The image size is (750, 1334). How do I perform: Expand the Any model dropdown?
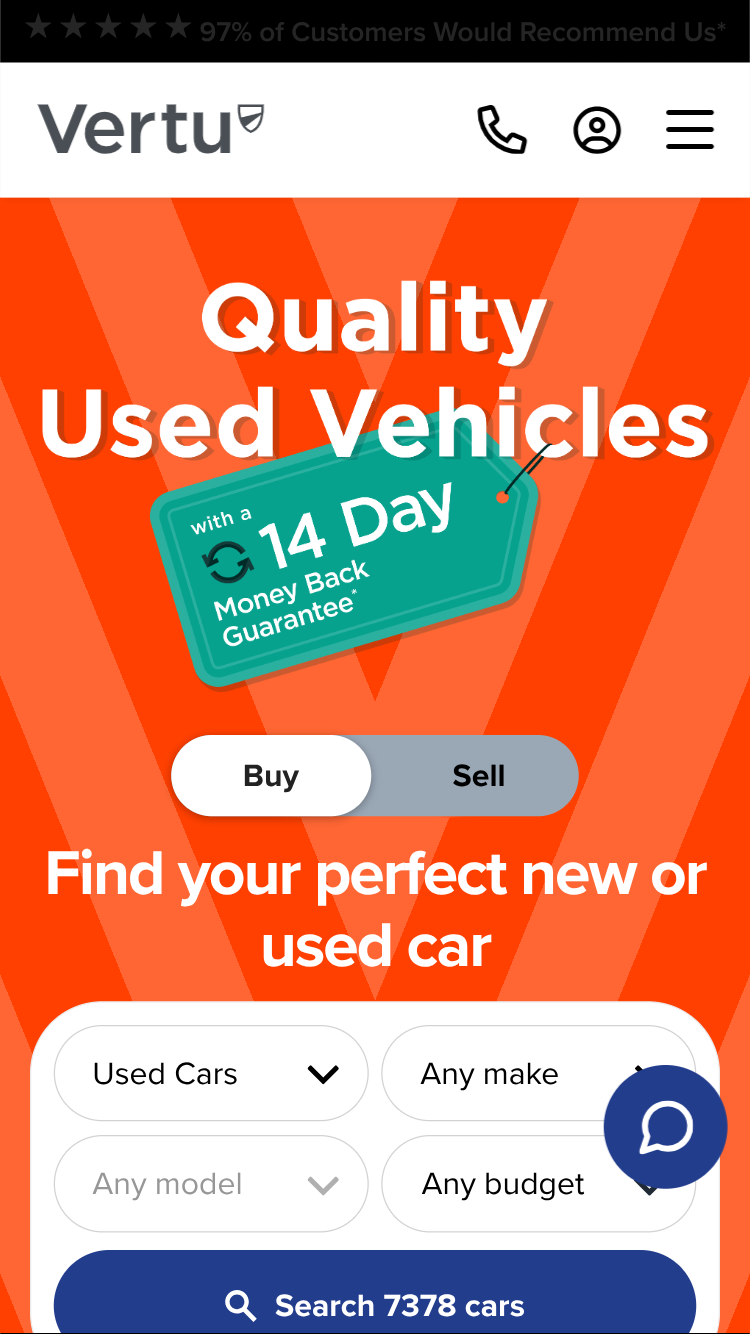(x=211, y=1184)
